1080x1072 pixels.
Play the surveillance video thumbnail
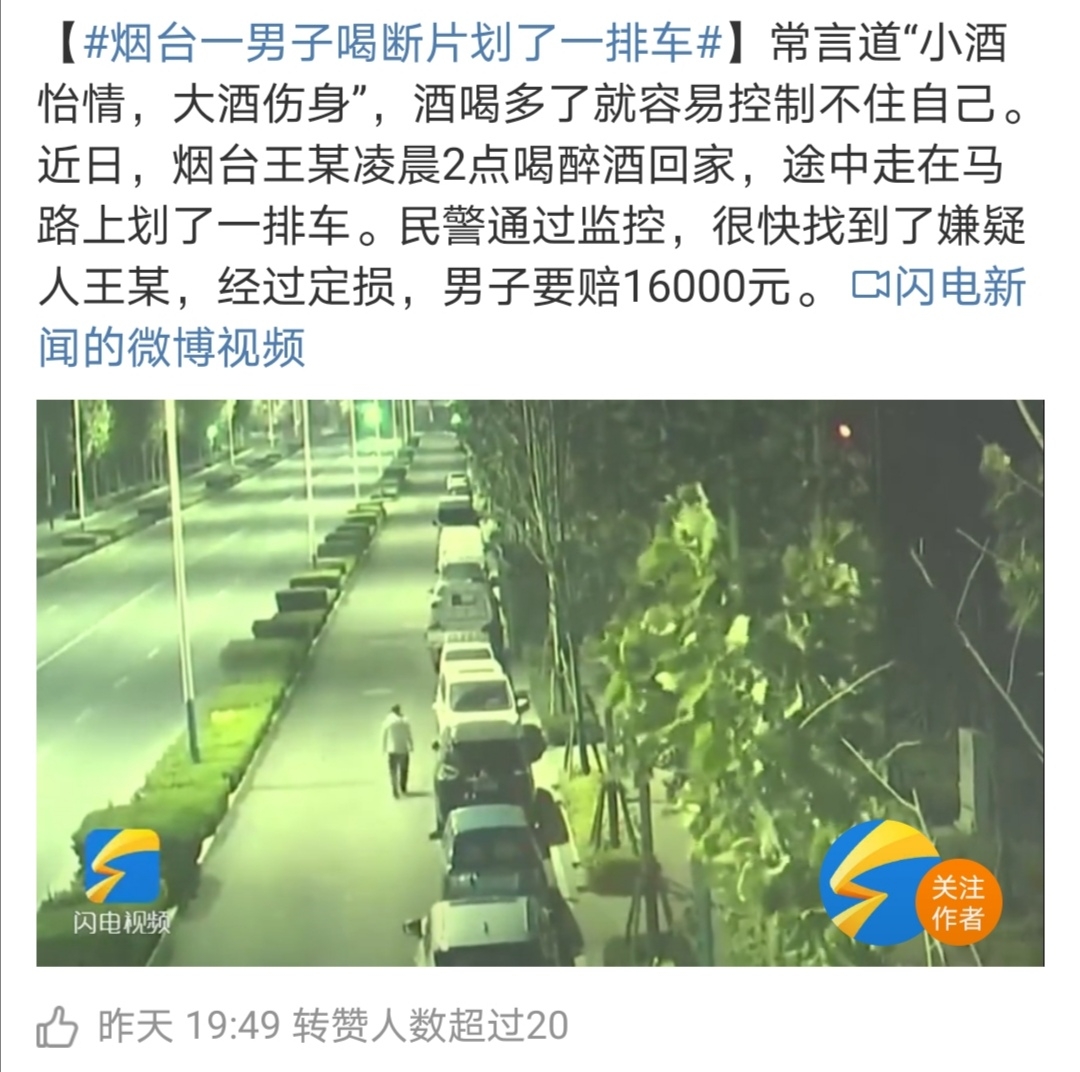(x=540, y=682)
